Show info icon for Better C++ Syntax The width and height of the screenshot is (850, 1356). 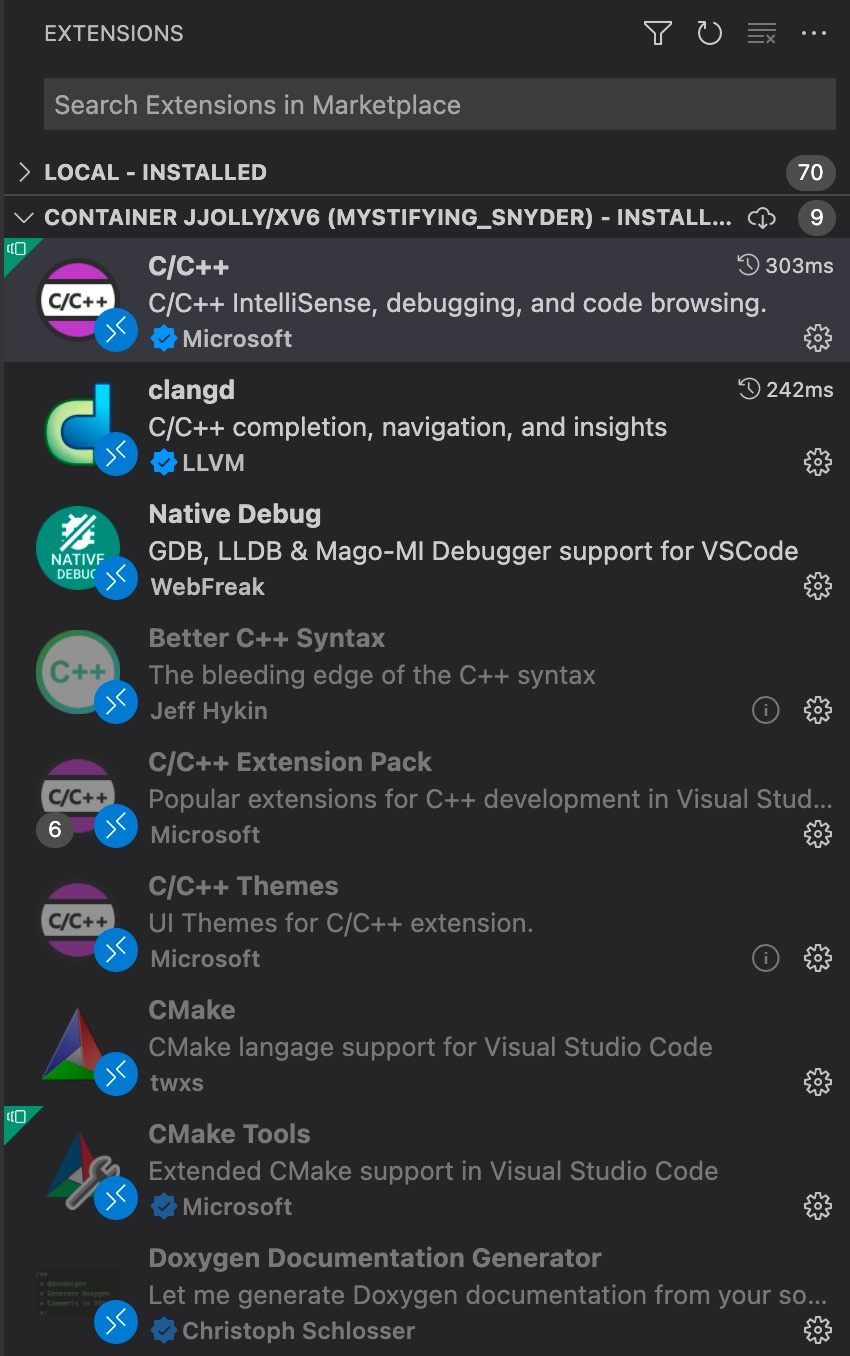765,710
